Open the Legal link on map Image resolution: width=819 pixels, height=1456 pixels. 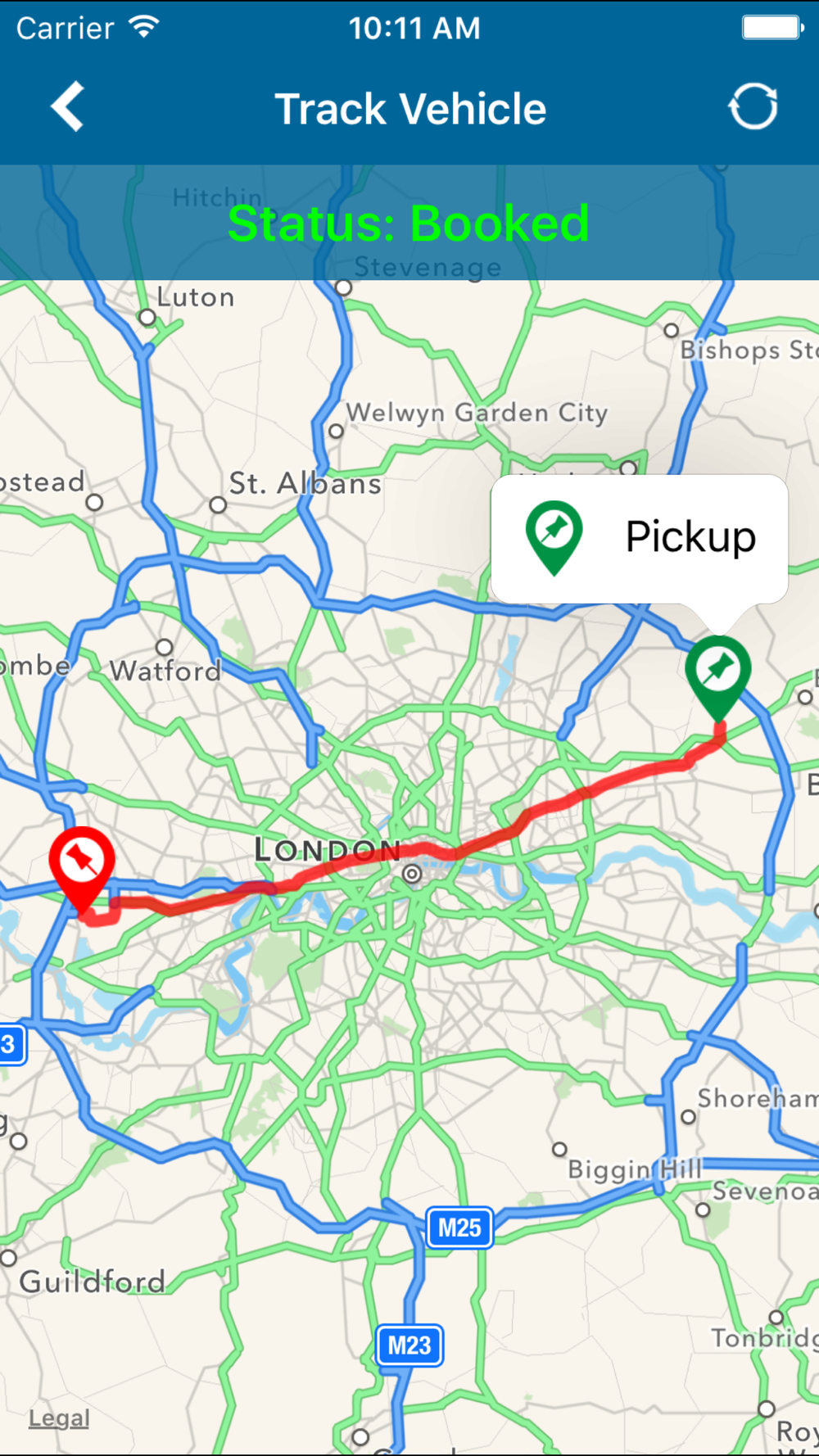click(59, 1418)
